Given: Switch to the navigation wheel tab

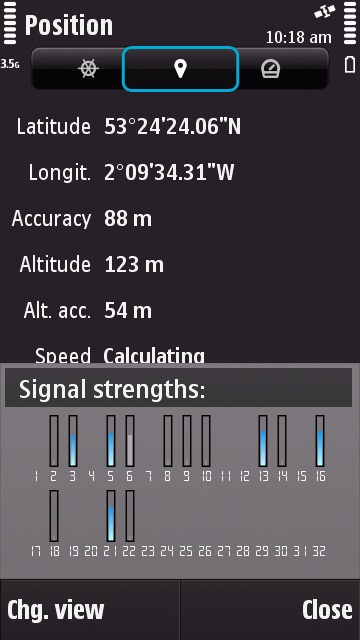Looking at the screenshot, I should 88,69.
